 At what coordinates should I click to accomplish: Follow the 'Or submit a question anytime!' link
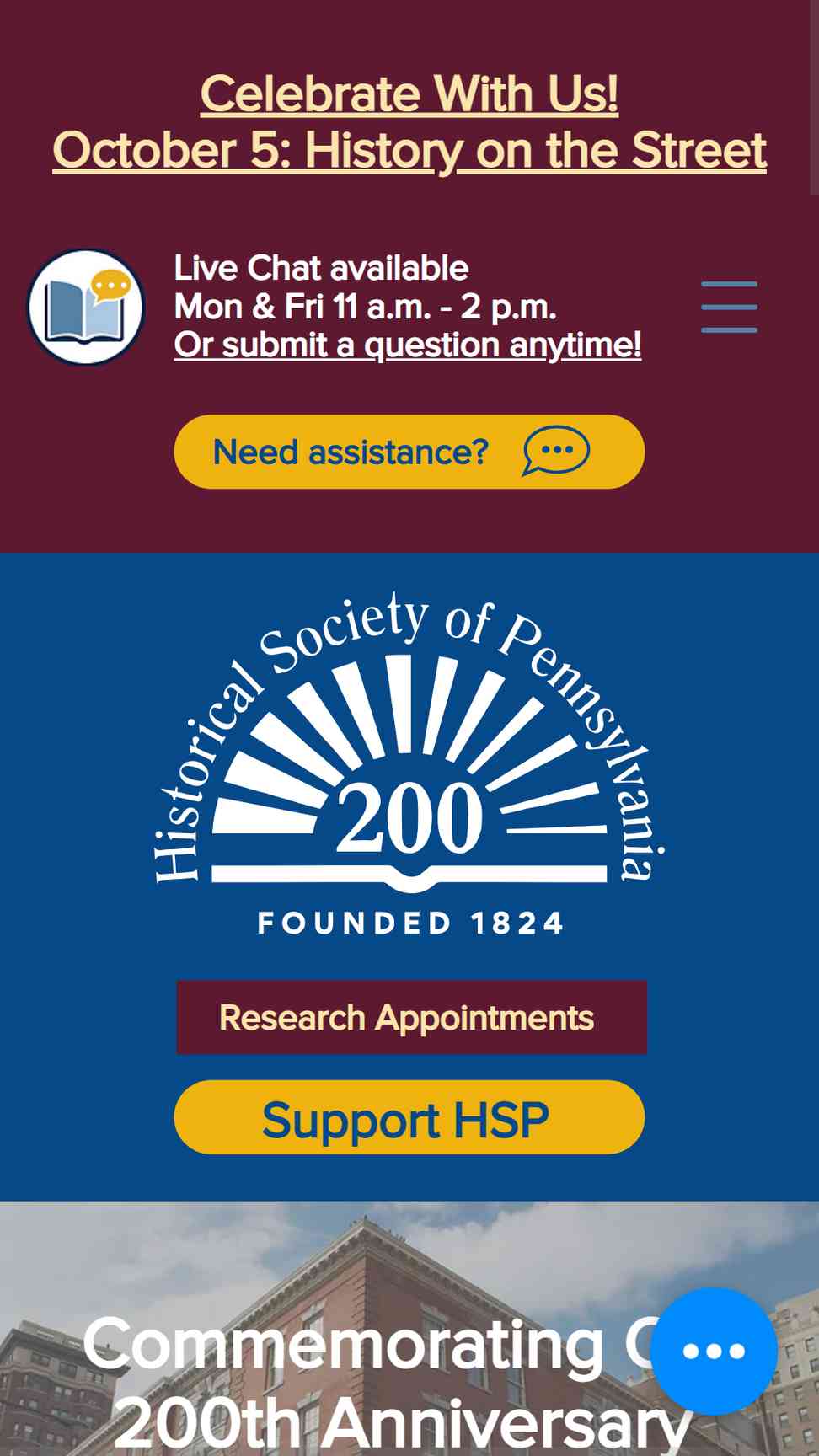click(x=408, y=345)
